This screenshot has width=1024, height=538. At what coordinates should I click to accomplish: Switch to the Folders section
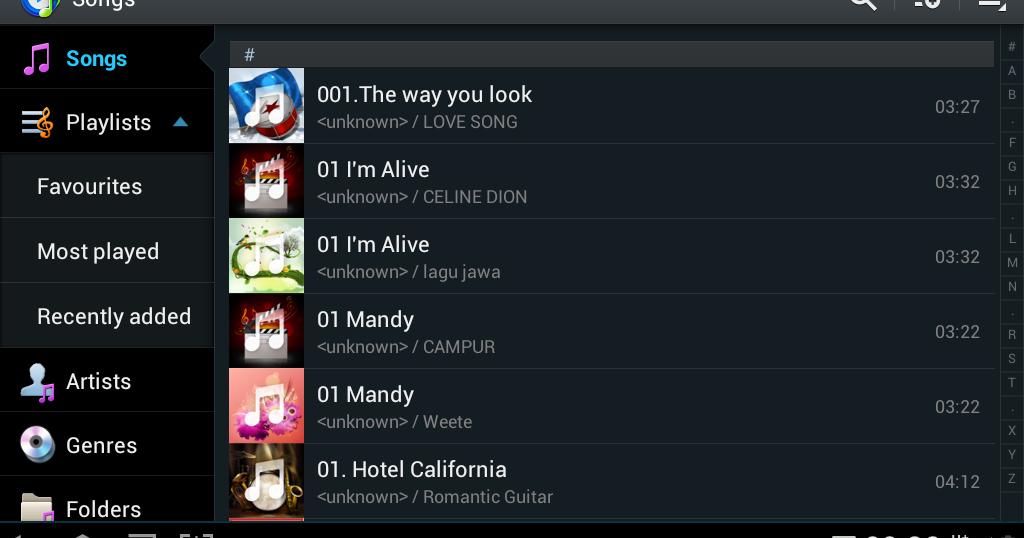click(103, 508)
